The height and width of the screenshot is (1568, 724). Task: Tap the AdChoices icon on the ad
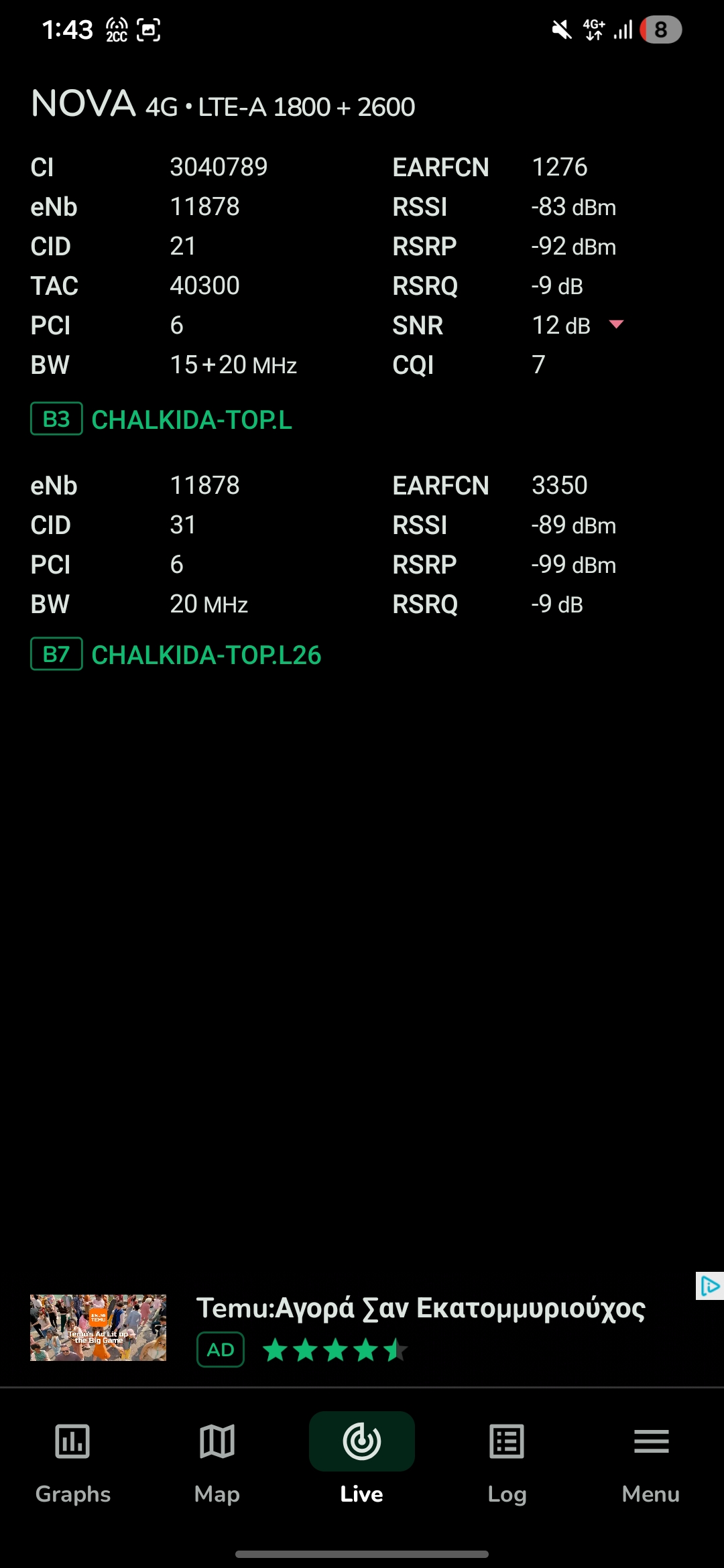[710, 1286]
